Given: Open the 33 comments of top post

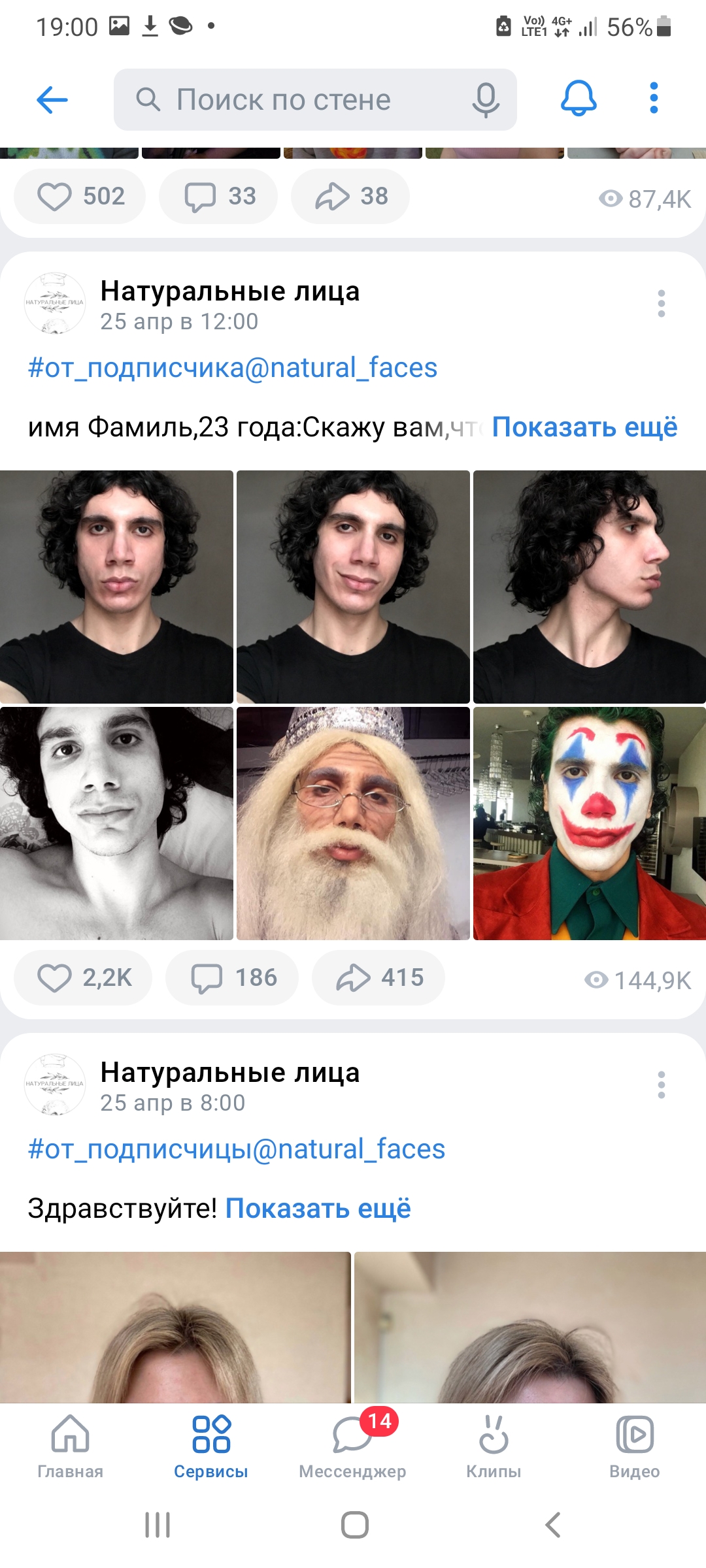Looking at the screenshot, I should 218,197.
